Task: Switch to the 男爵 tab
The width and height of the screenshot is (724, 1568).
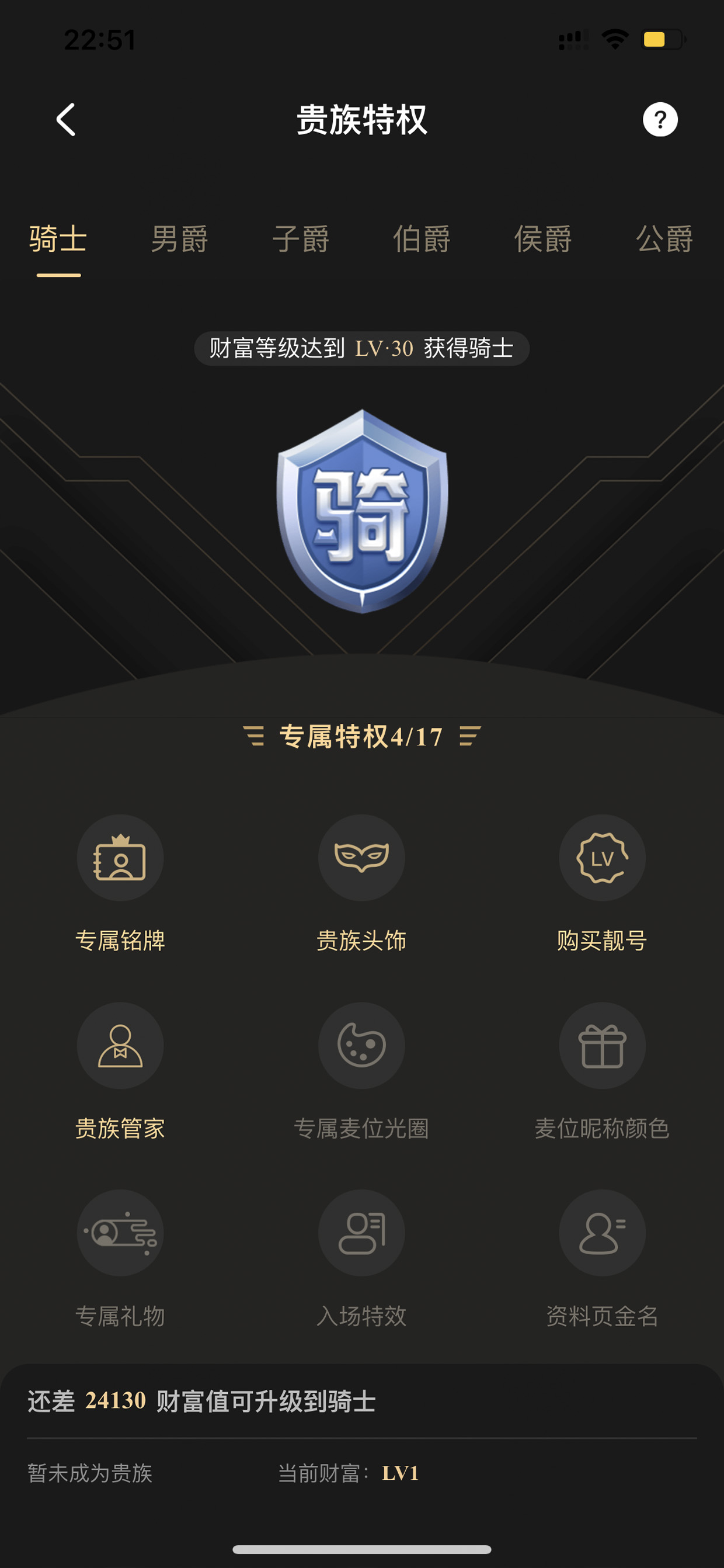Action: [x=179, y=238]
